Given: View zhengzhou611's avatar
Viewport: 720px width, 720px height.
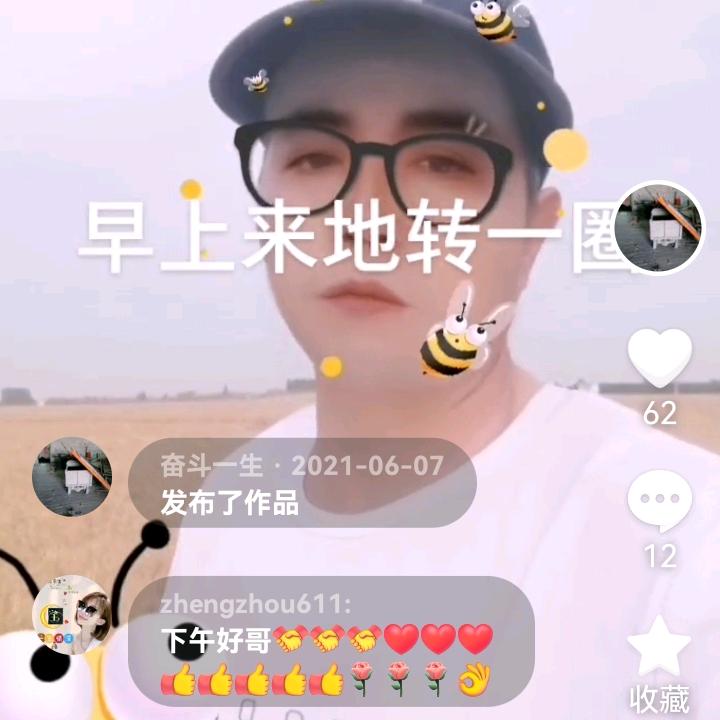Looking at the screenshot, I should point(72,615).
